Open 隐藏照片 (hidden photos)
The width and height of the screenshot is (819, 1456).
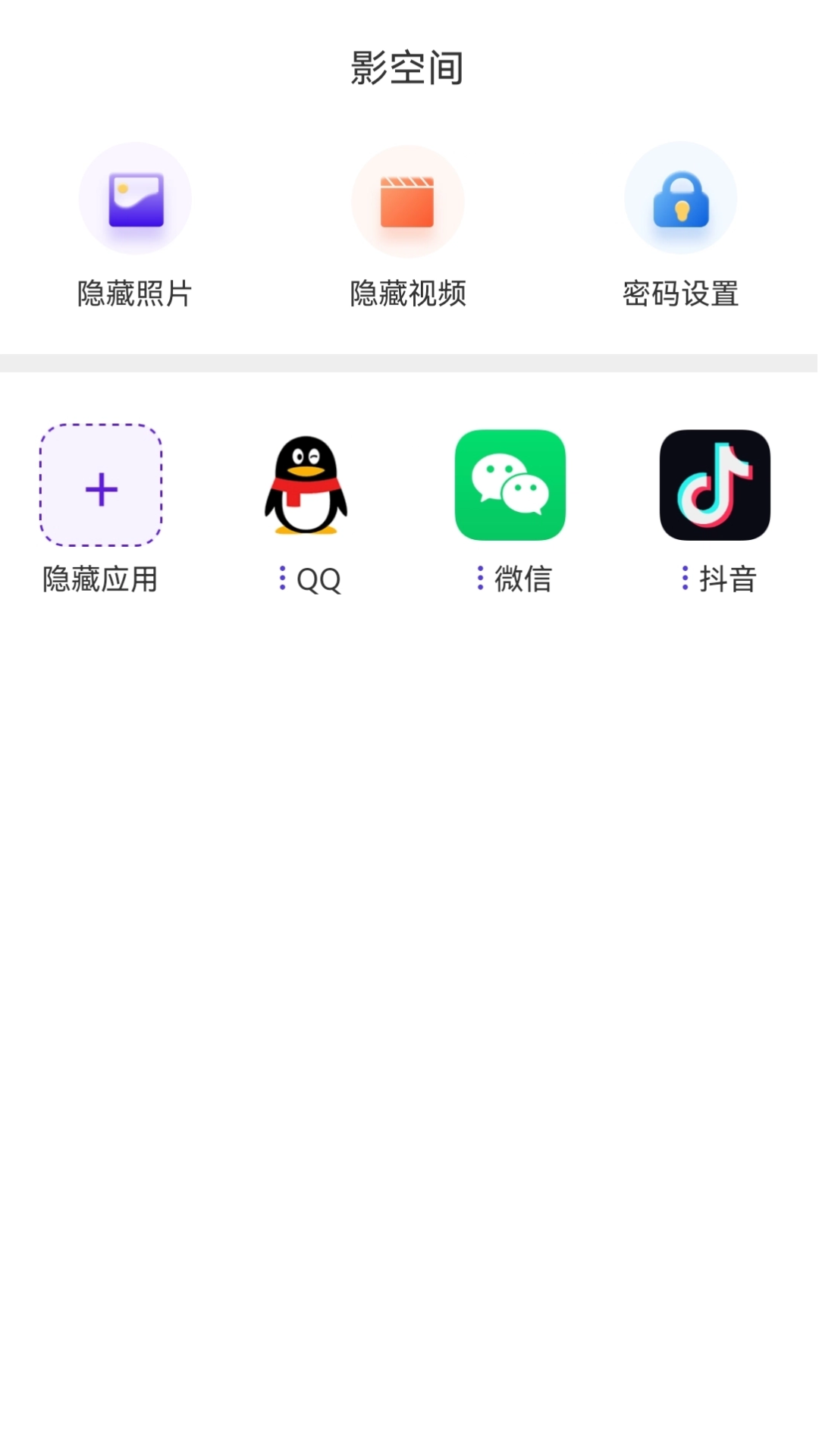click(x=135, y=199)
